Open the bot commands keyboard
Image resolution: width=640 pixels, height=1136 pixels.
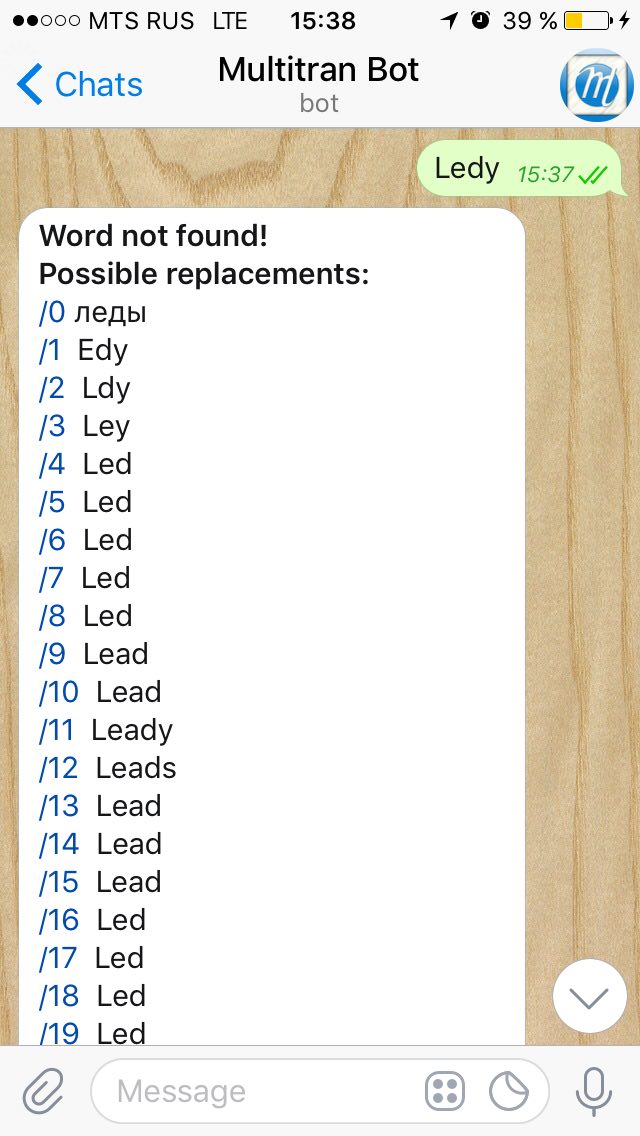tap(444, 1092)
